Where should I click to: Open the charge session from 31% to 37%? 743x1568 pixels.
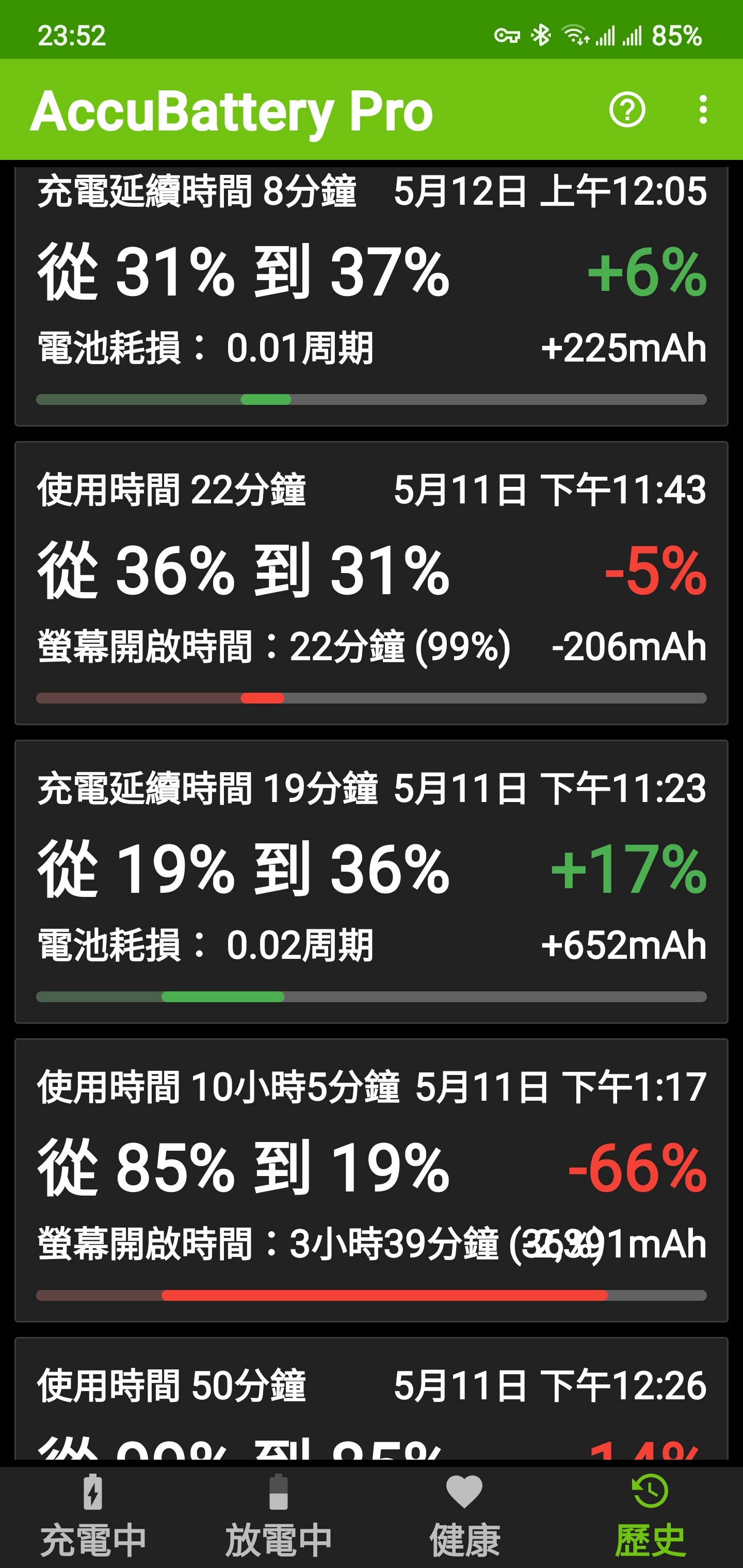pyautogui.click(x=372, y=295)
